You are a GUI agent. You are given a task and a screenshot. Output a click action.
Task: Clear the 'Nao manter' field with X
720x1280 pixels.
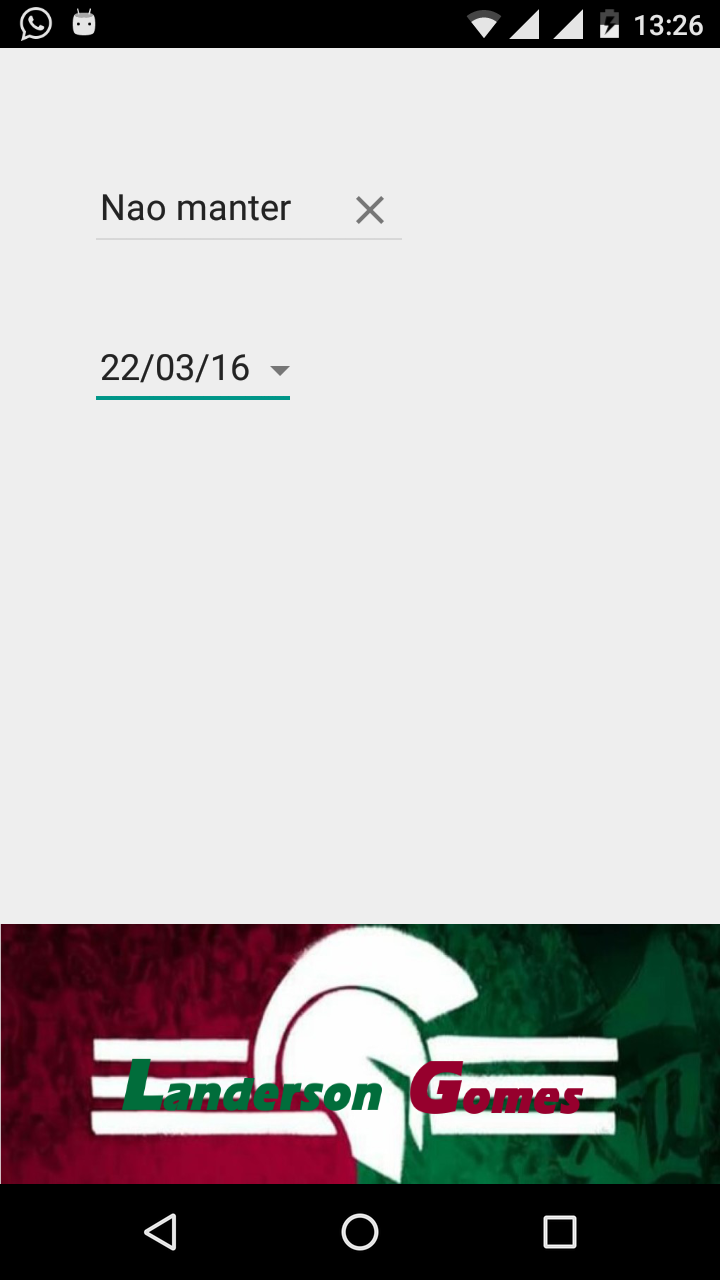[370, 210]
